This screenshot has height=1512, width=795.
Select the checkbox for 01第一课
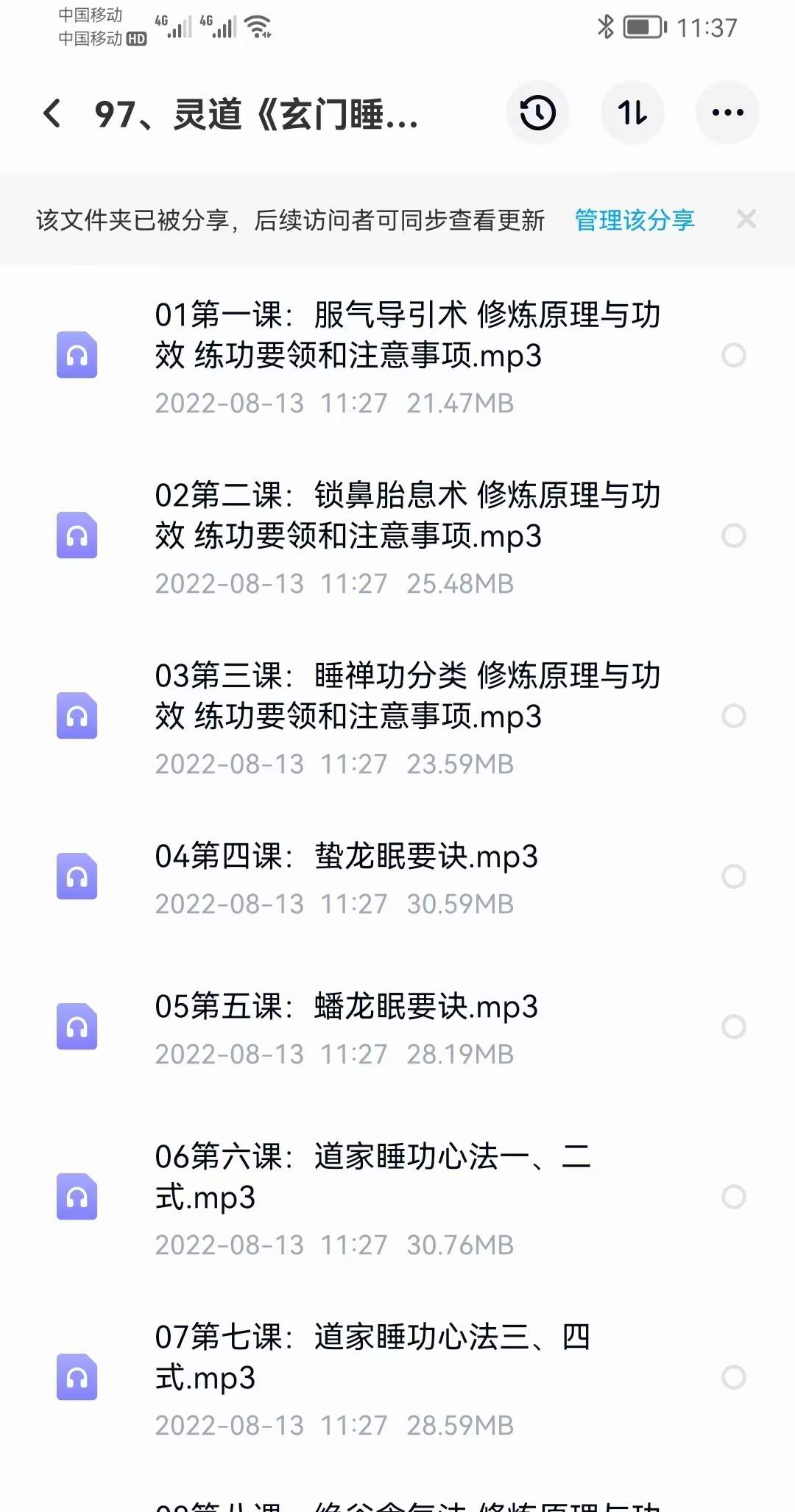point(733,356)
